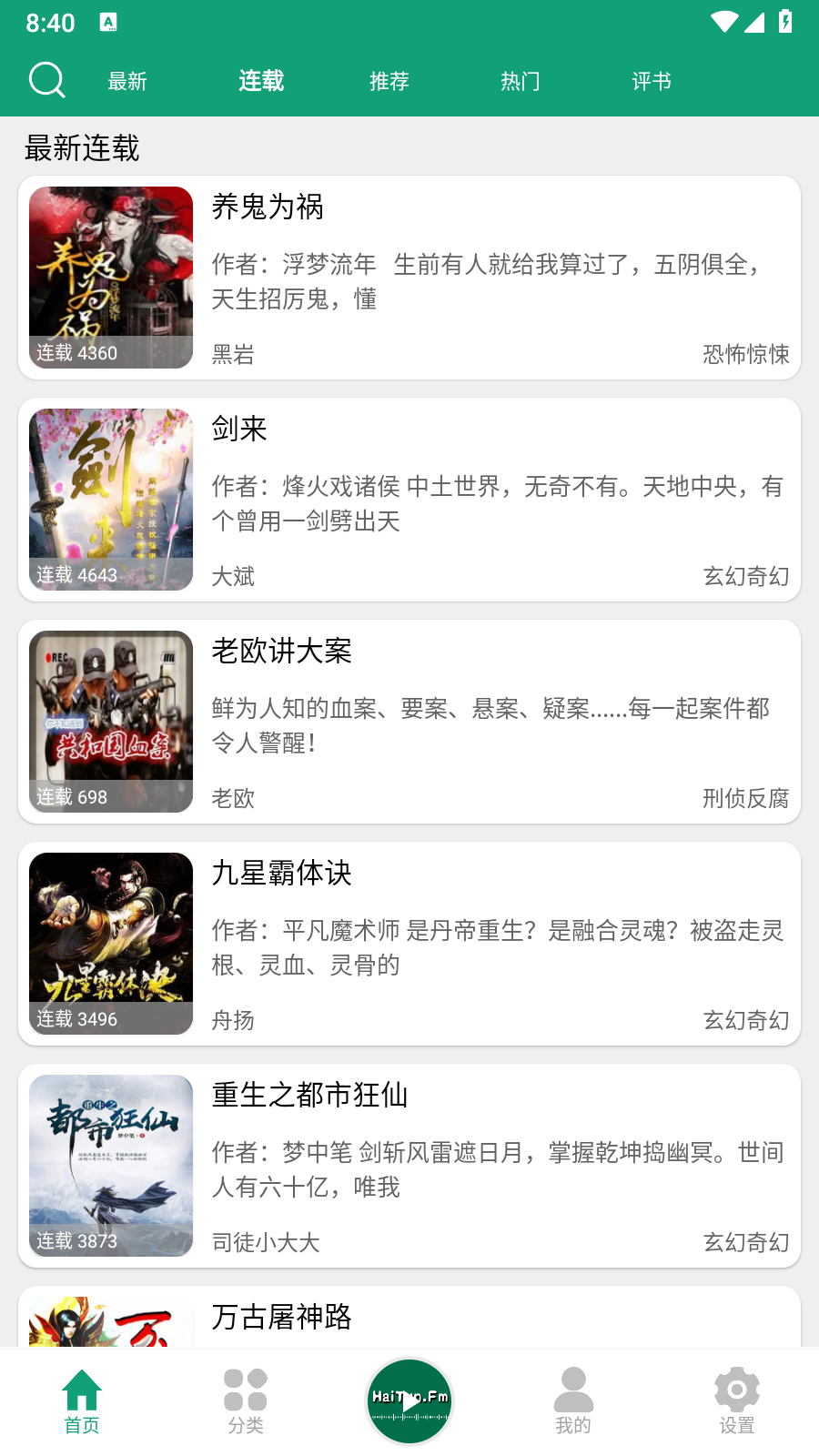Screen dimensions: 819x1456
Task: Open 设置 settings tab
Action: pyautogui.click(x=737, y=1401)
